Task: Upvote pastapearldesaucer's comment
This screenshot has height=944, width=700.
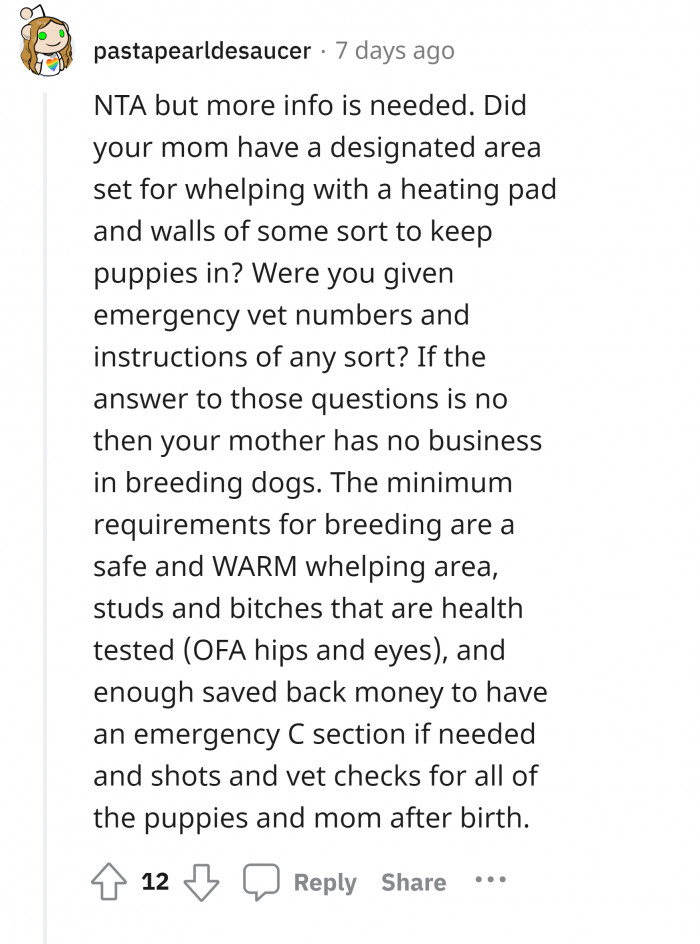Action: 109,882
